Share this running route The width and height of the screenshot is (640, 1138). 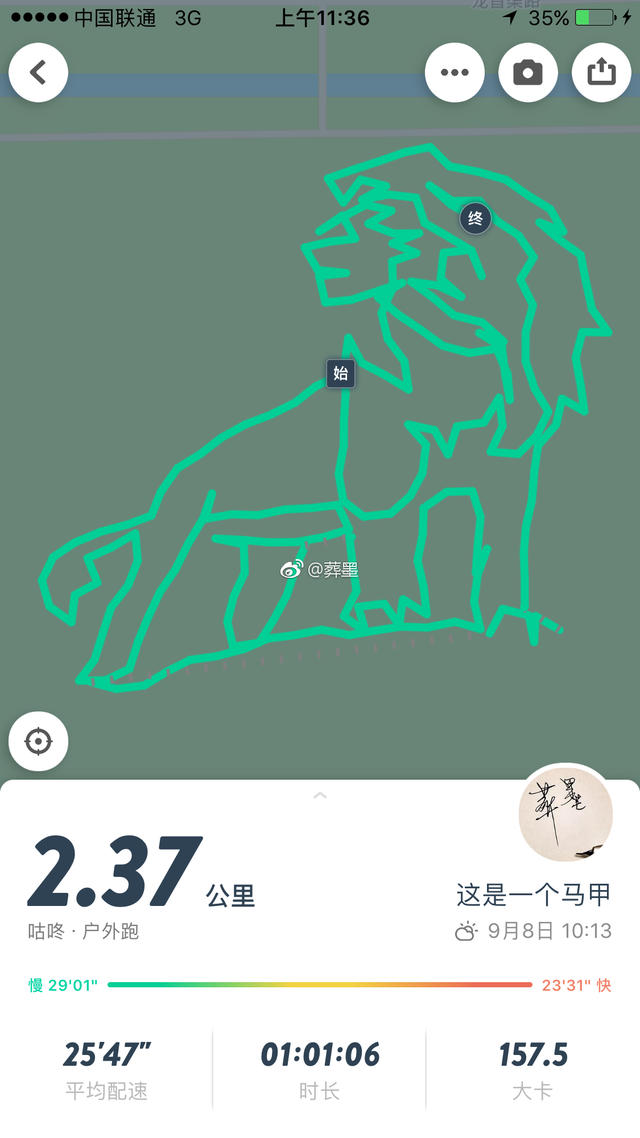click(x=601, y=73)
